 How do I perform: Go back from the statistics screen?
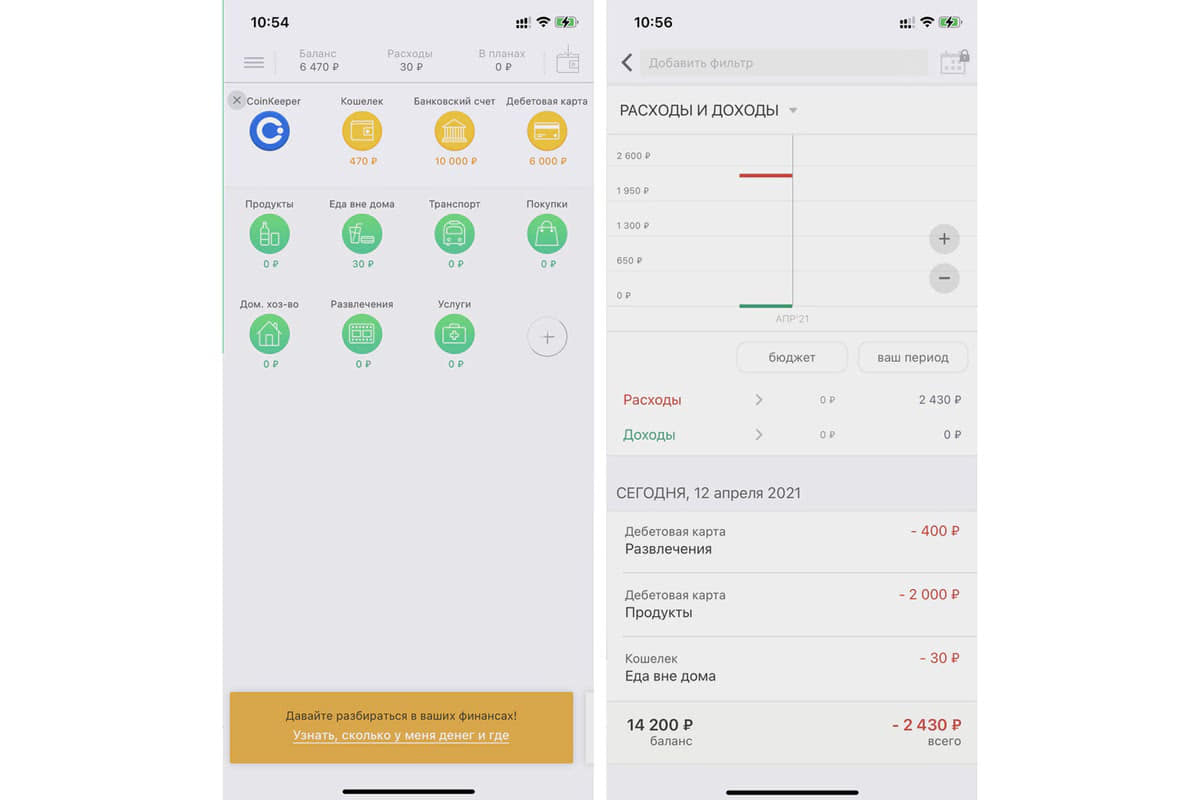[x=627, y=63]
